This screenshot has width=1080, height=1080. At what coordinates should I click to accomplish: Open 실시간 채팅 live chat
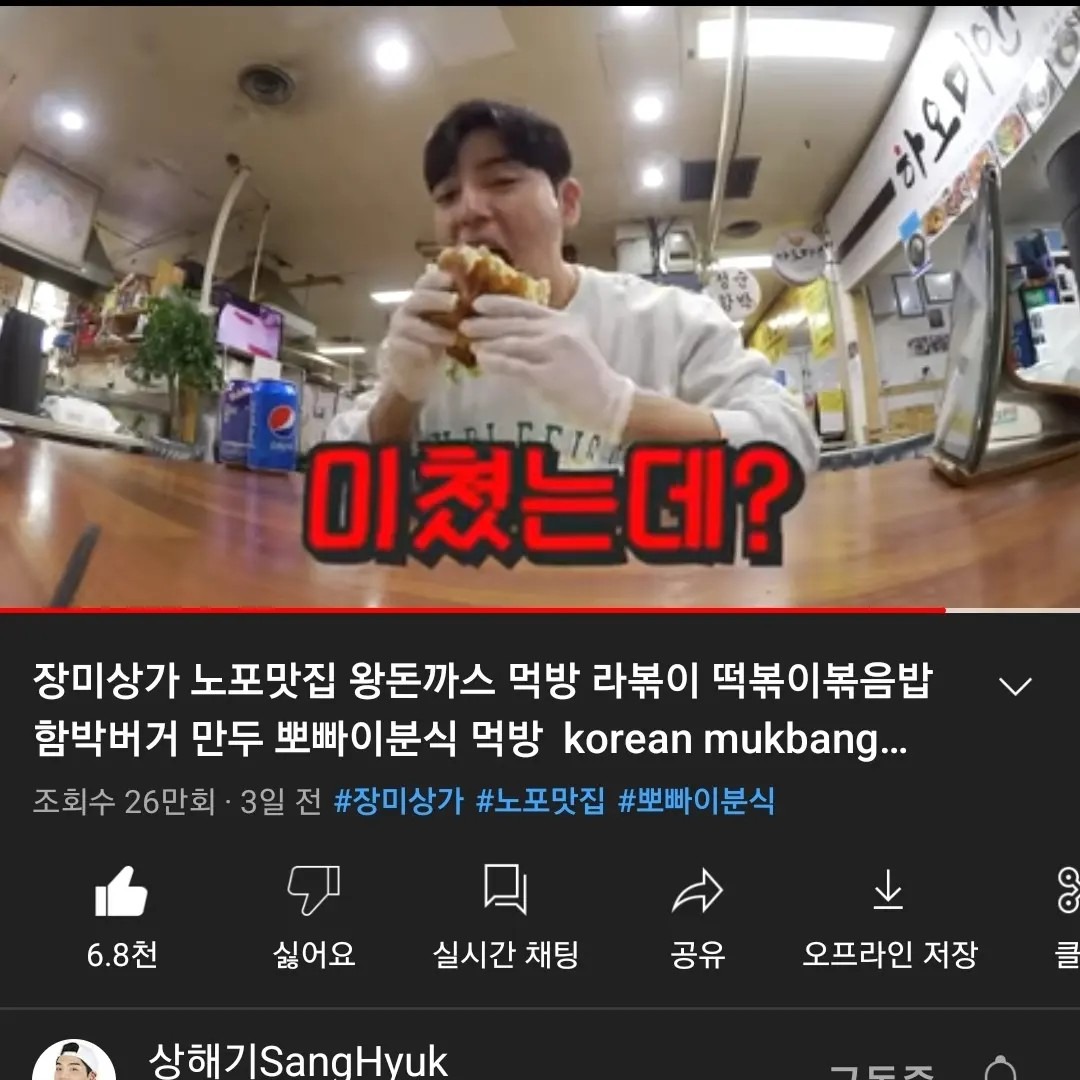coord(505,892)
